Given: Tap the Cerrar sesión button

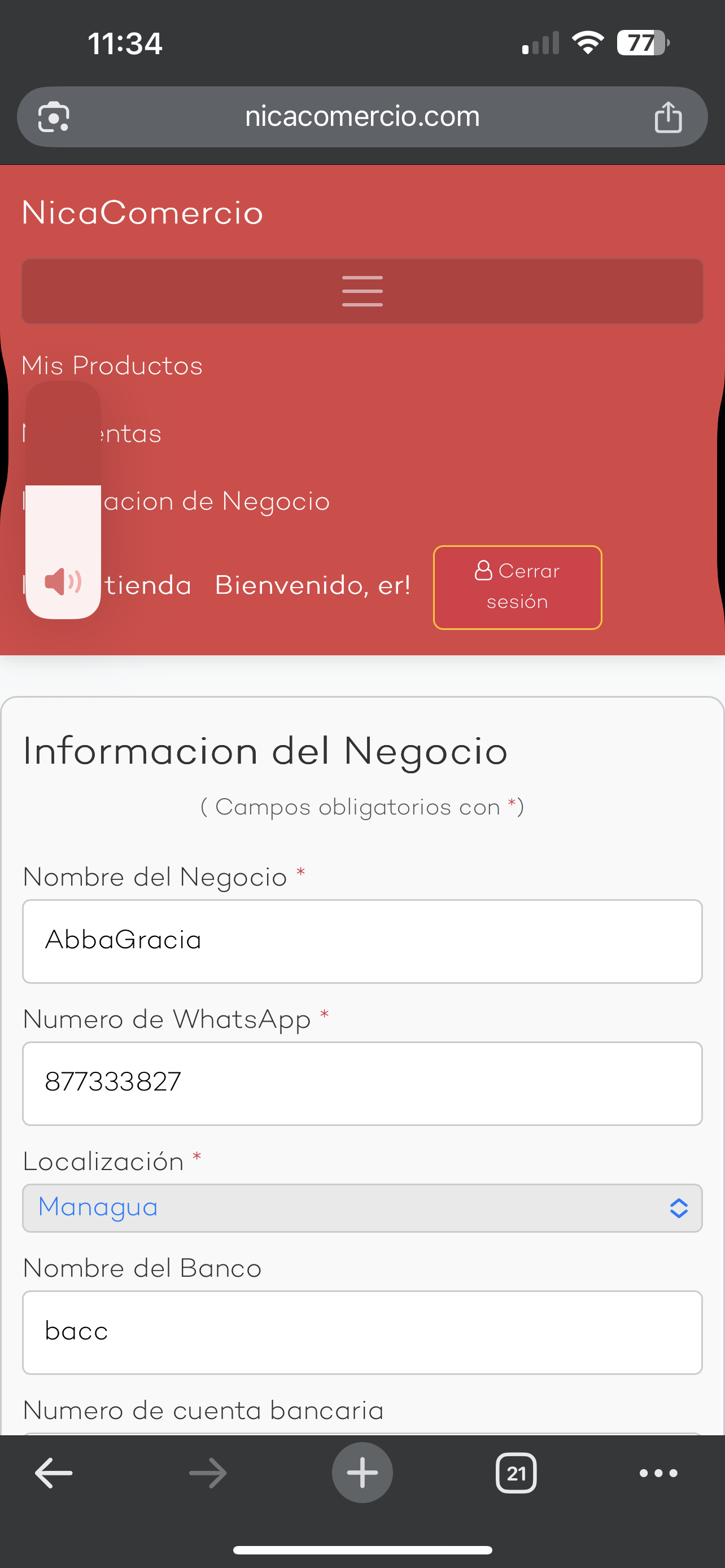Looking at the screenshot, I should coord(517,587).
